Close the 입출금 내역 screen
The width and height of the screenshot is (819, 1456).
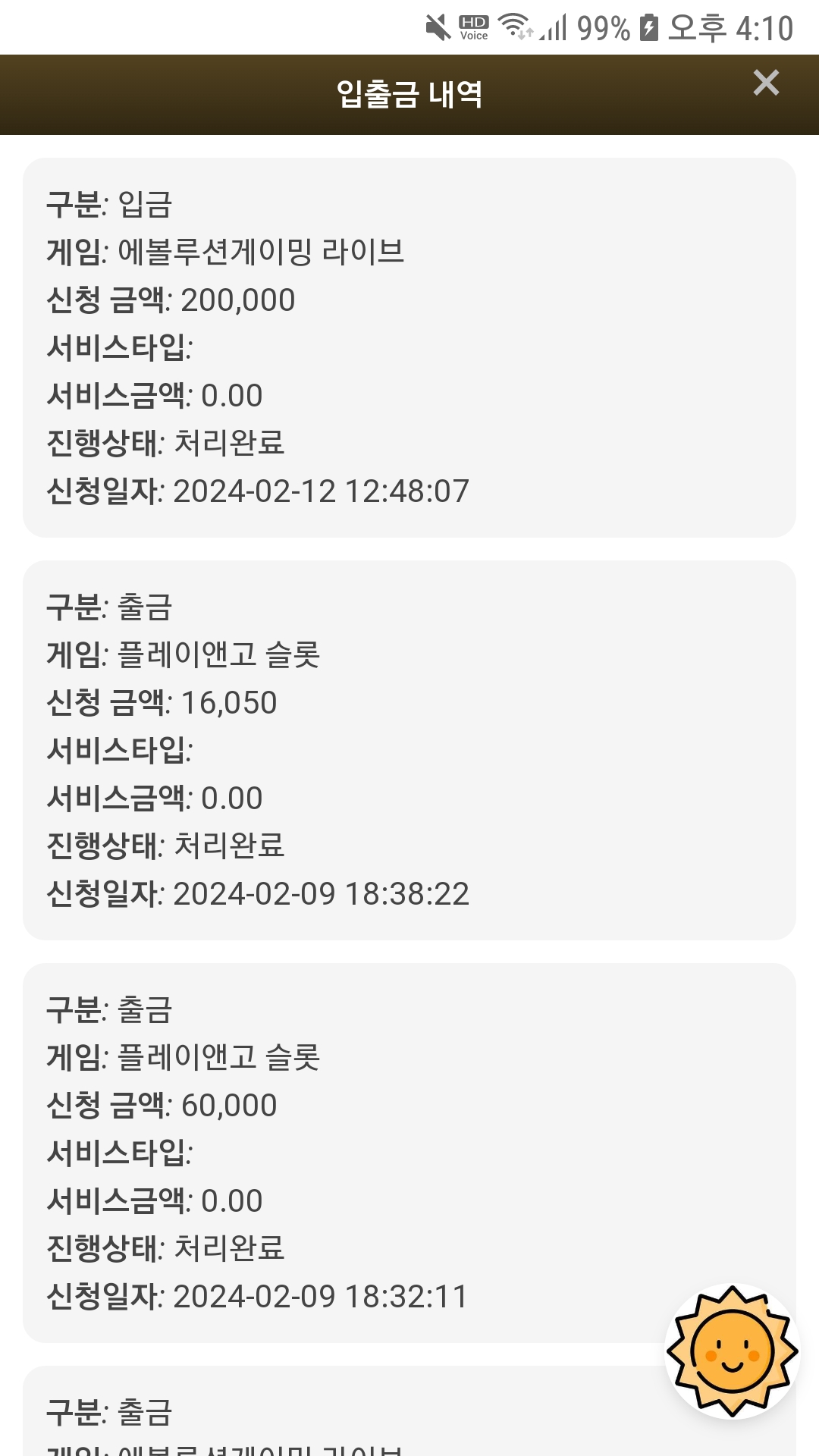[766, 83]
